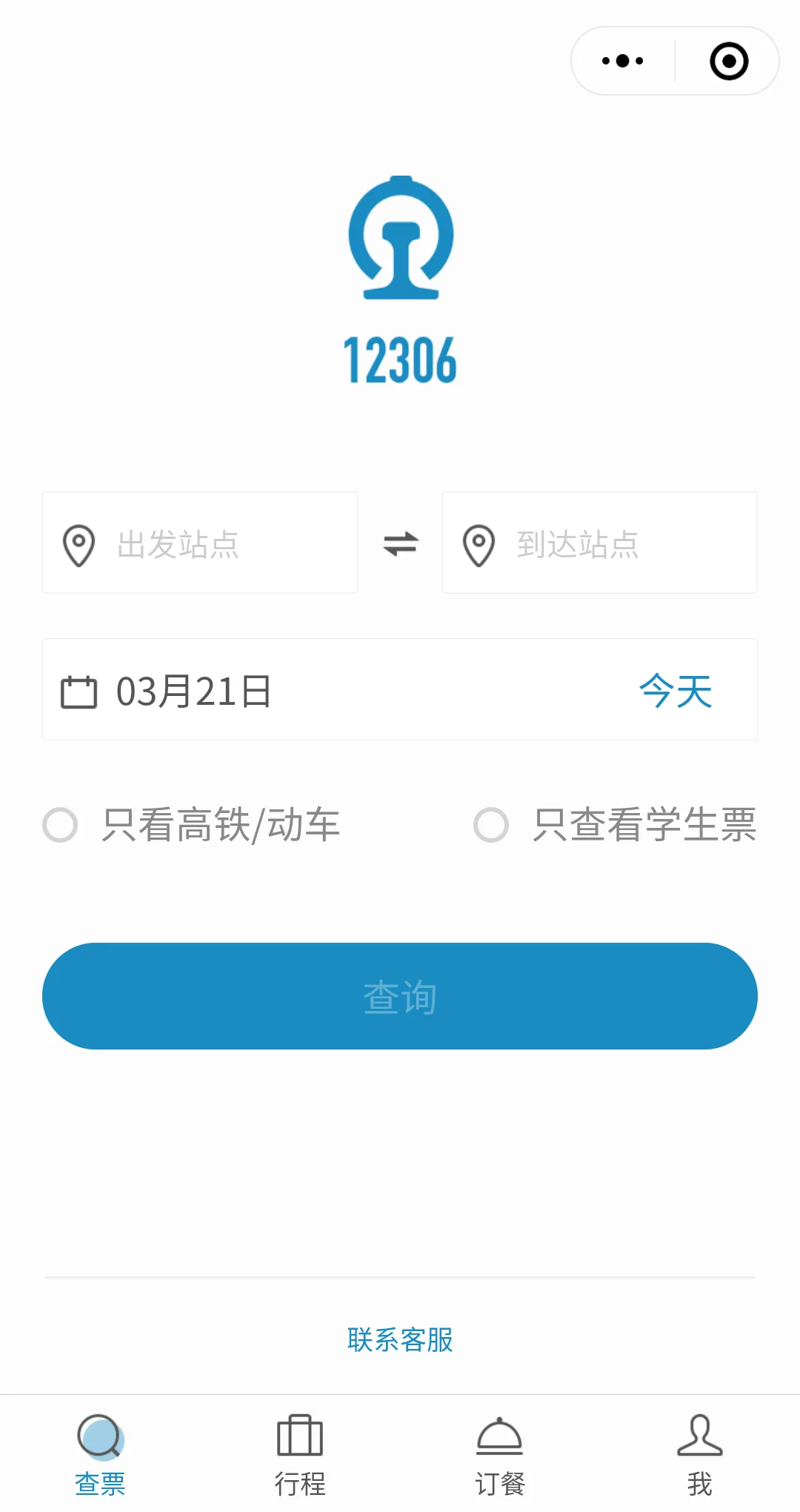This screenshot has height=1512, width=800.
Task: Open the date picker showing 03月21日
Action: click(400, 690)
